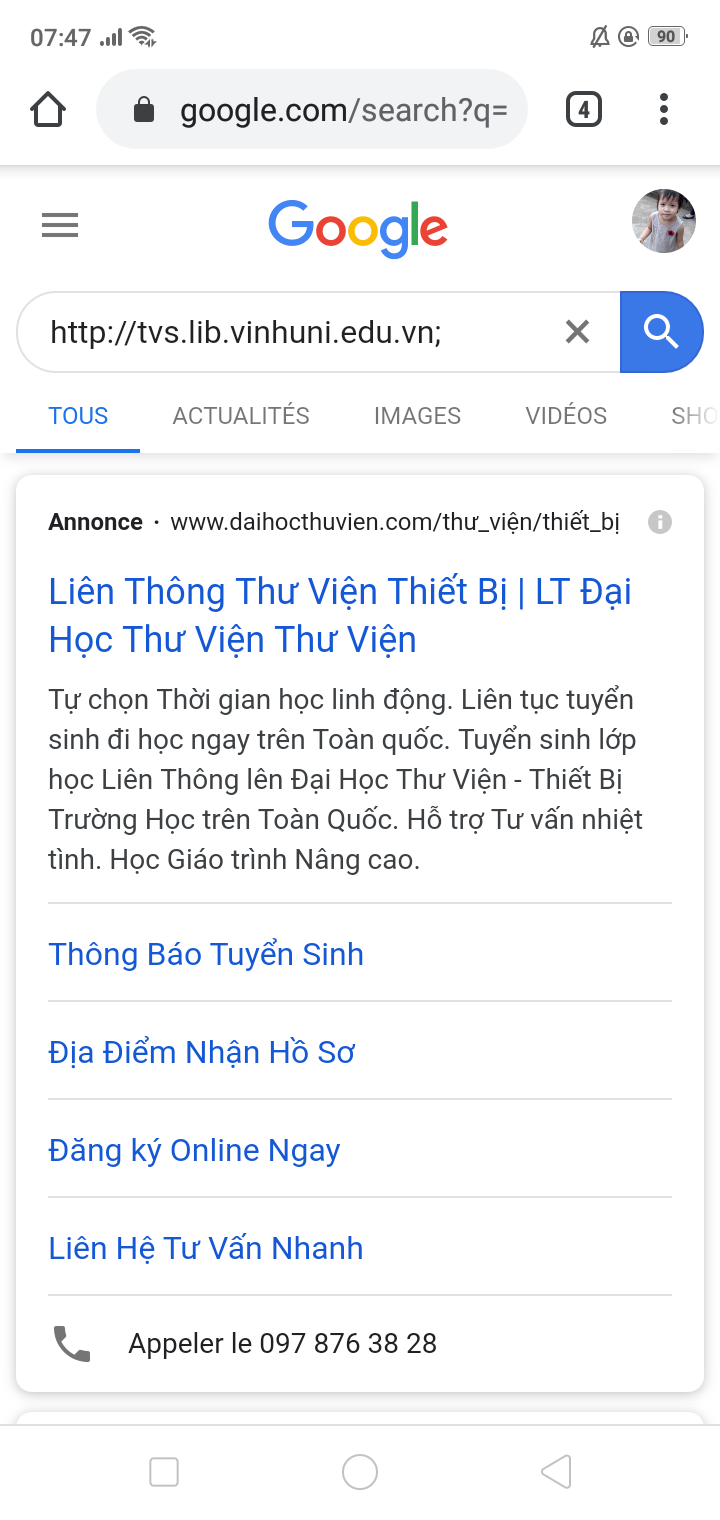
Task: Open the Chrome overflow menu
Action: tap(663, 109)
